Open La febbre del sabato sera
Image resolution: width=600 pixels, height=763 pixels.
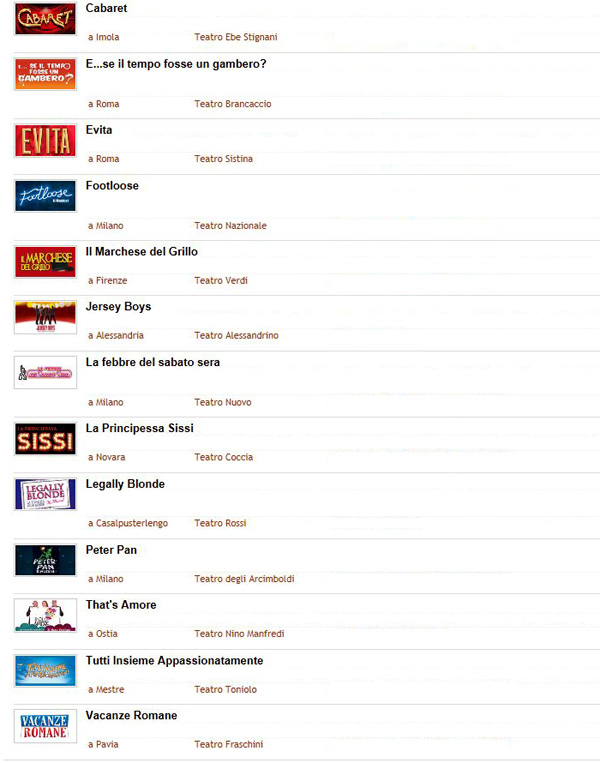tap(153, 362)
